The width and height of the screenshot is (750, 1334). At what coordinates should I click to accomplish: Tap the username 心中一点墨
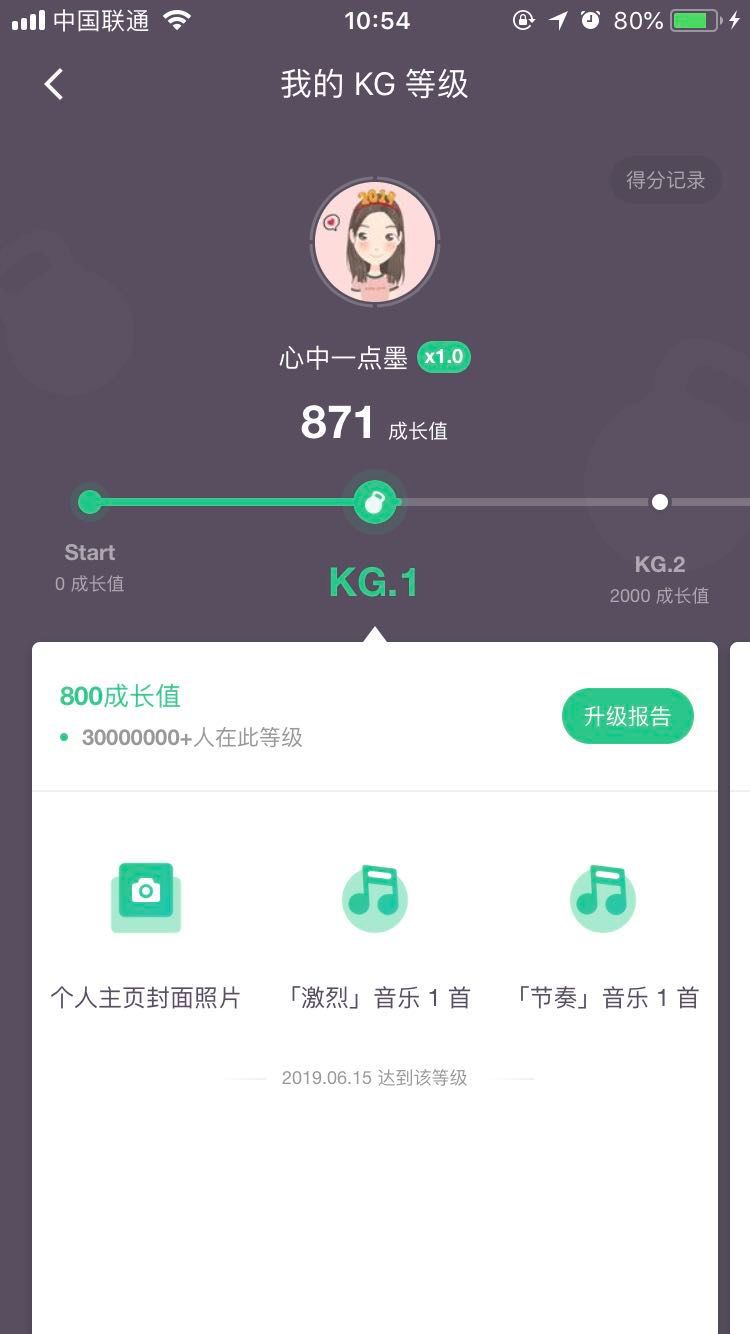pos(345,356)
